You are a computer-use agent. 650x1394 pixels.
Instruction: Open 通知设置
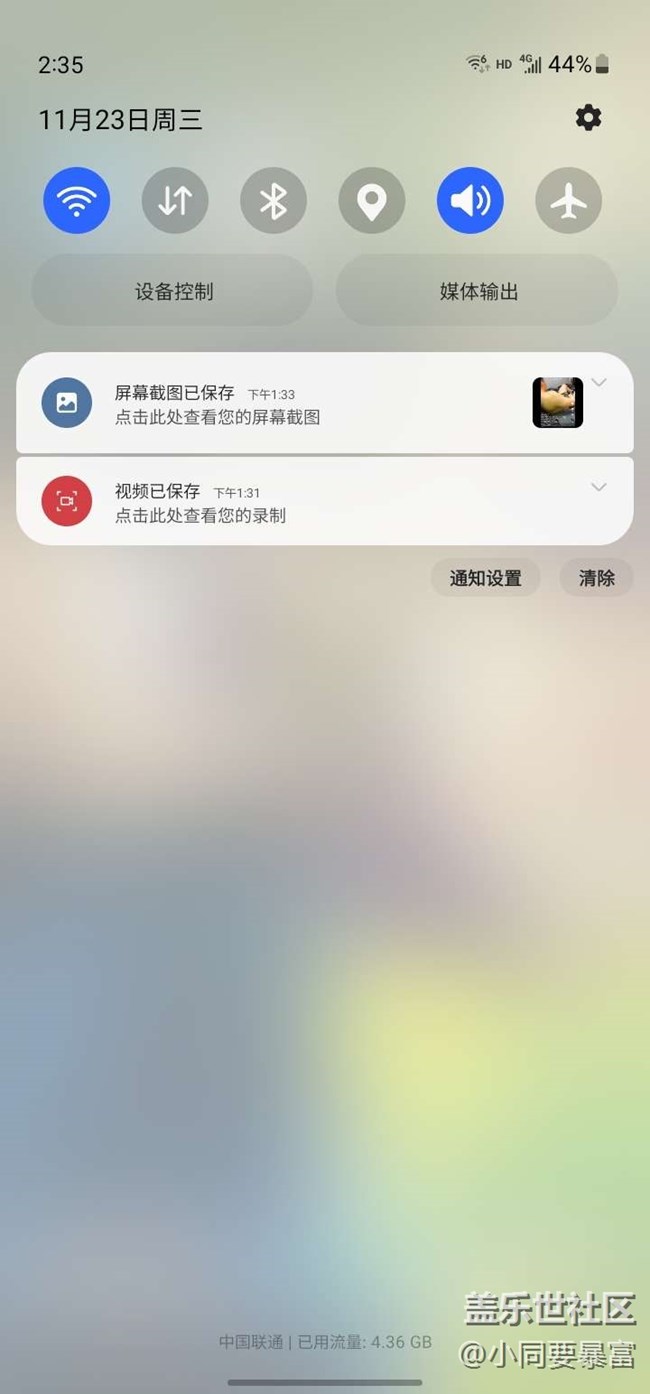[485, 578]
